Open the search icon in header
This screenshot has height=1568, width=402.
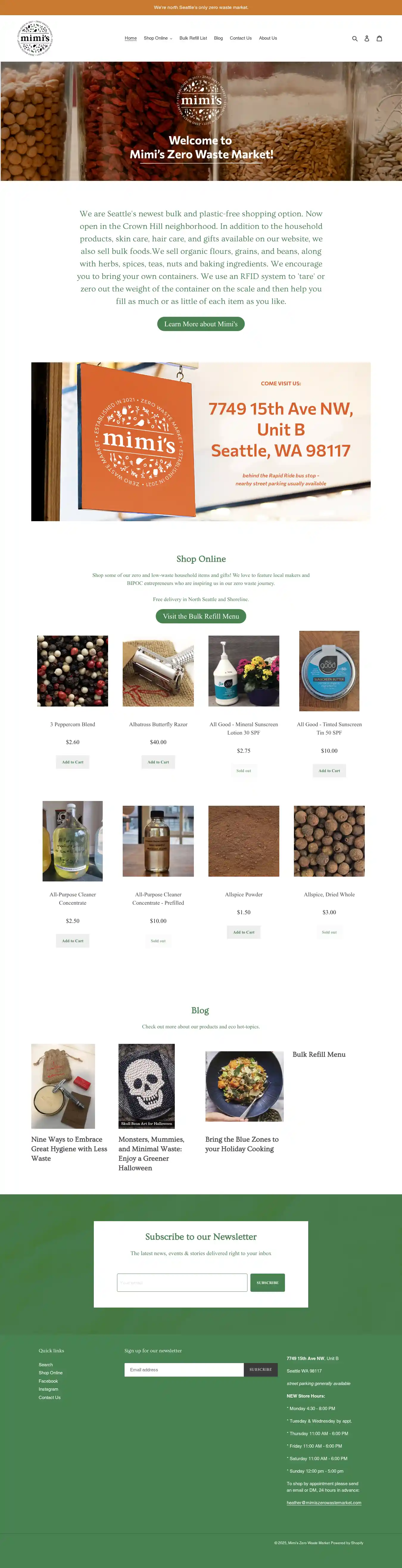(x=355, y=39)
